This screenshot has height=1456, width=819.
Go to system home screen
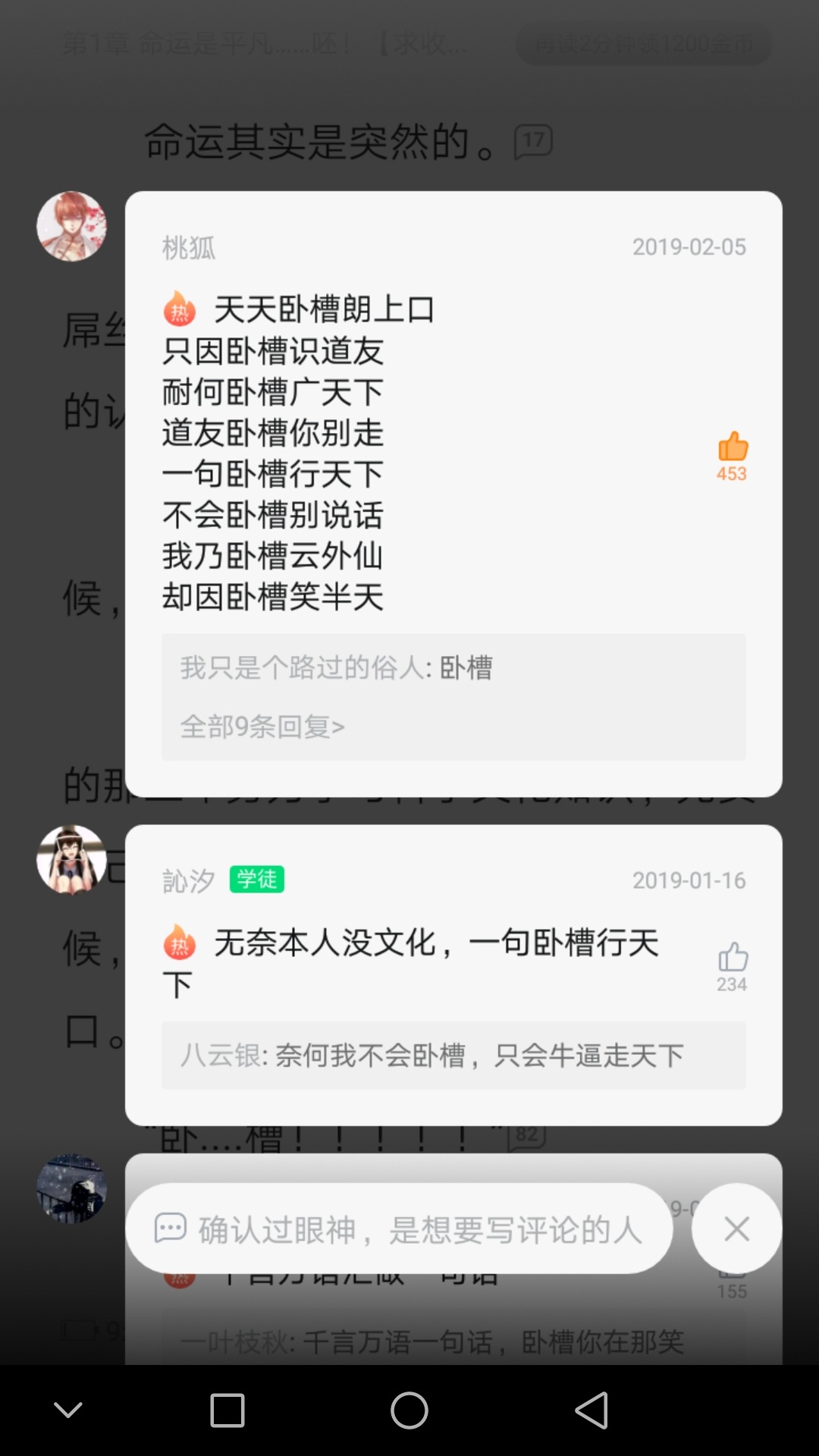[x=409, y=1410]
